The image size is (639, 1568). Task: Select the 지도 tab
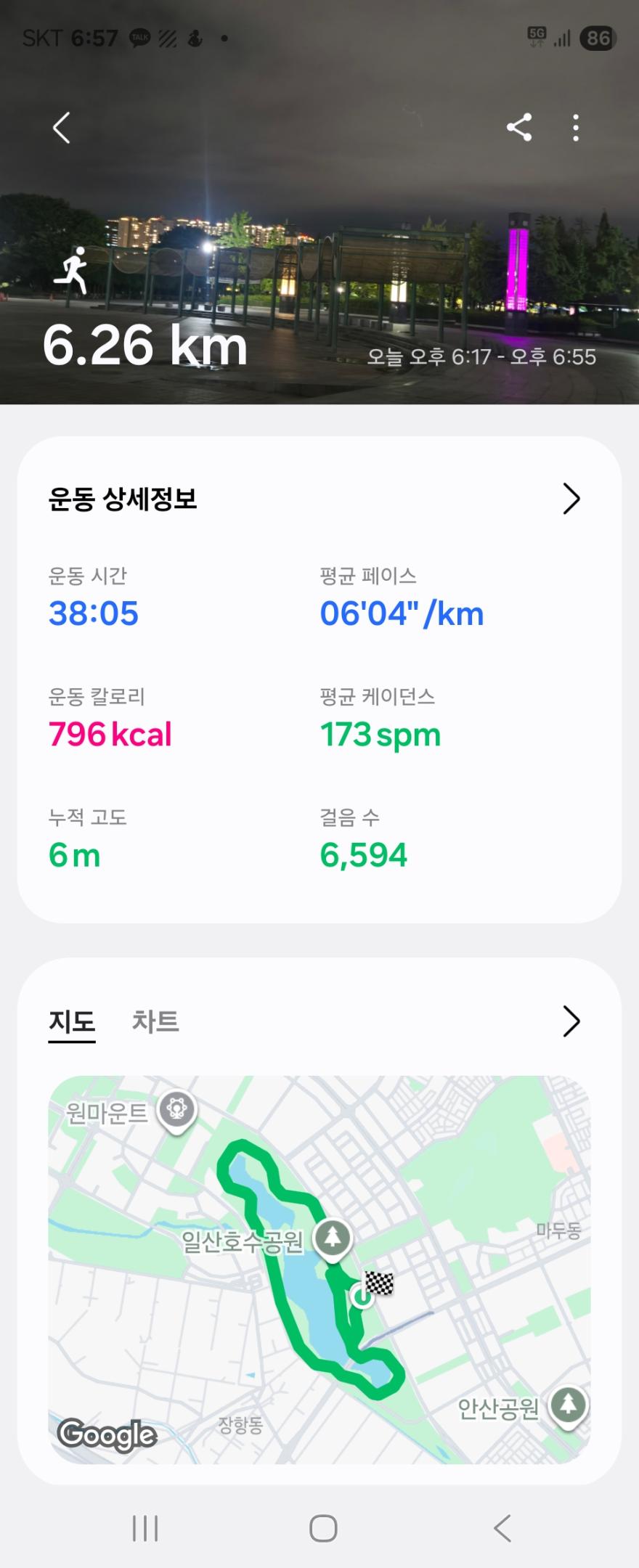[72, 1021]
